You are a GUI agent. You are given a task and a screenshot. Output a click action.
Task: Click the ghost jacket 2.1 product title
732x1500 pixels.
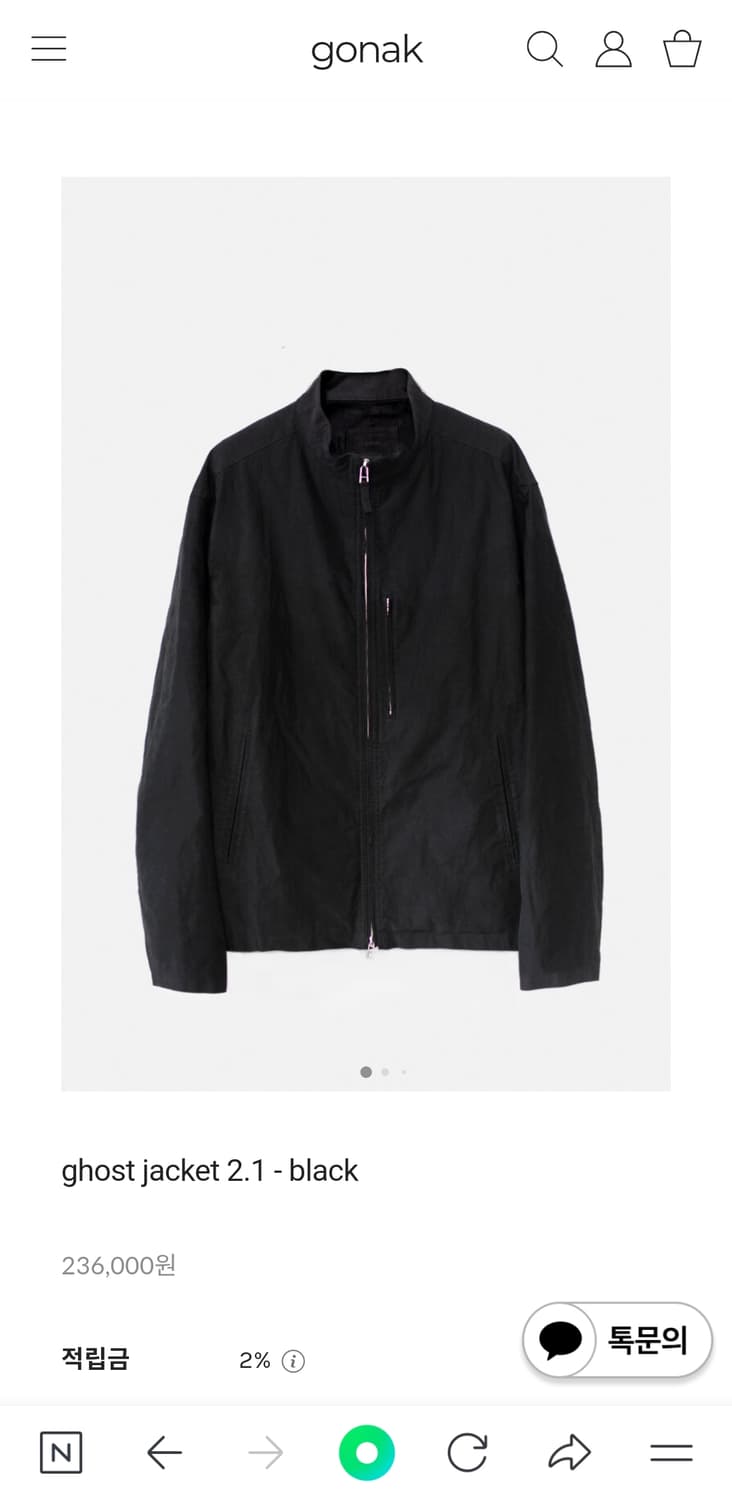[x=209, y=1171]
